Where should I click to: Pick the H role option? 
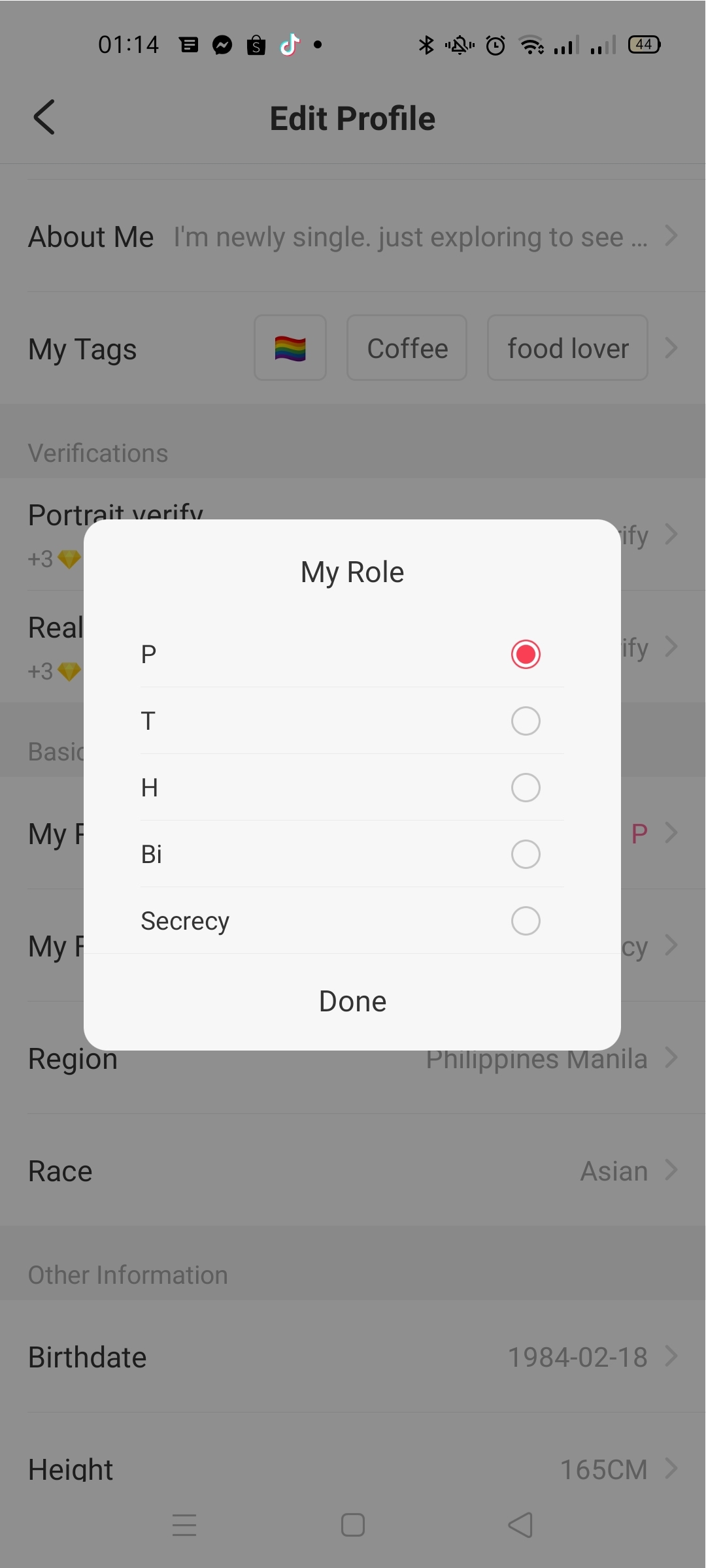(x=526, y=787)
